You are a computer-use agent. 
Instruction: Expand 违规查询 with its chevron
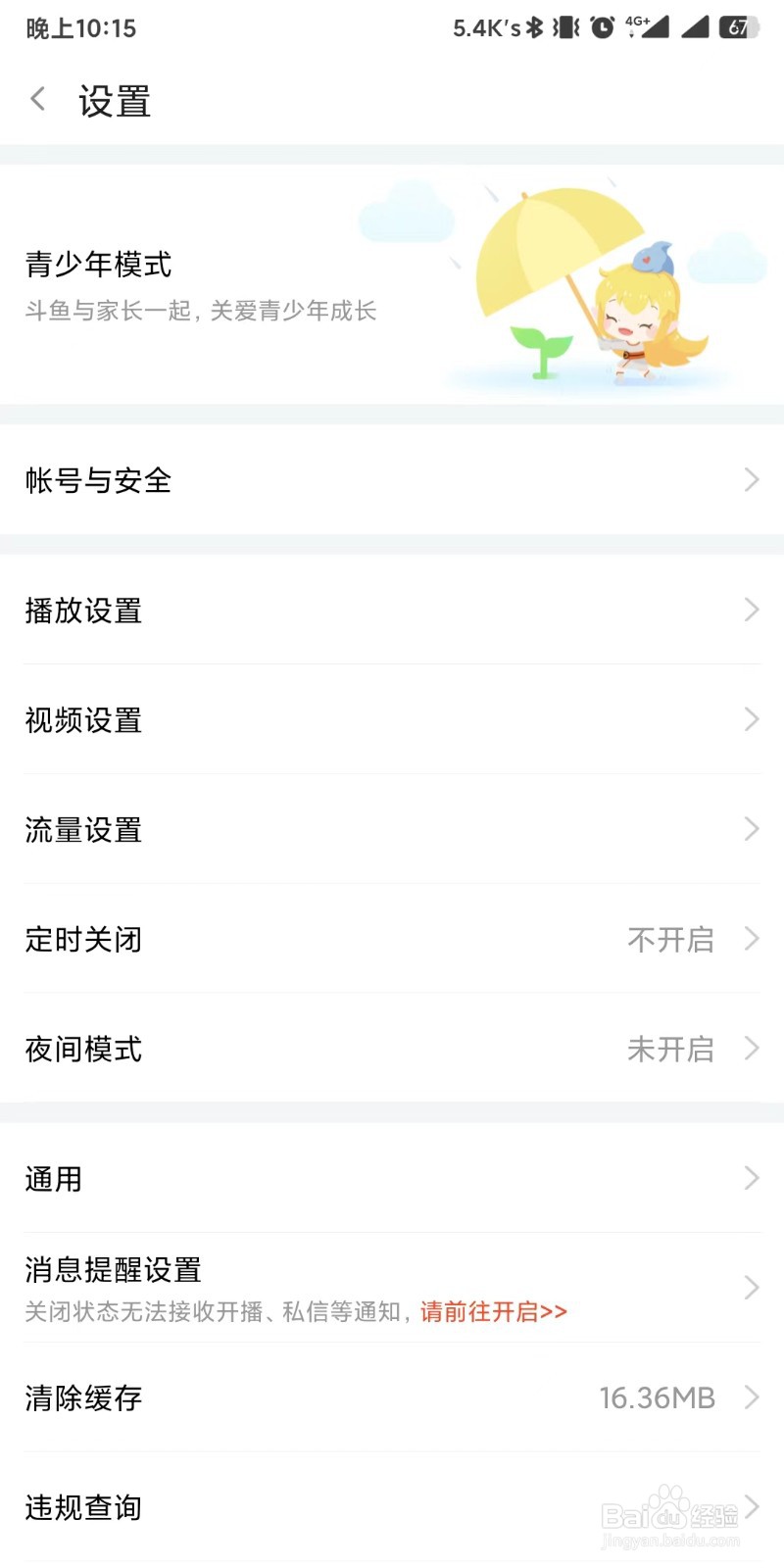[x=751, y=1507]
